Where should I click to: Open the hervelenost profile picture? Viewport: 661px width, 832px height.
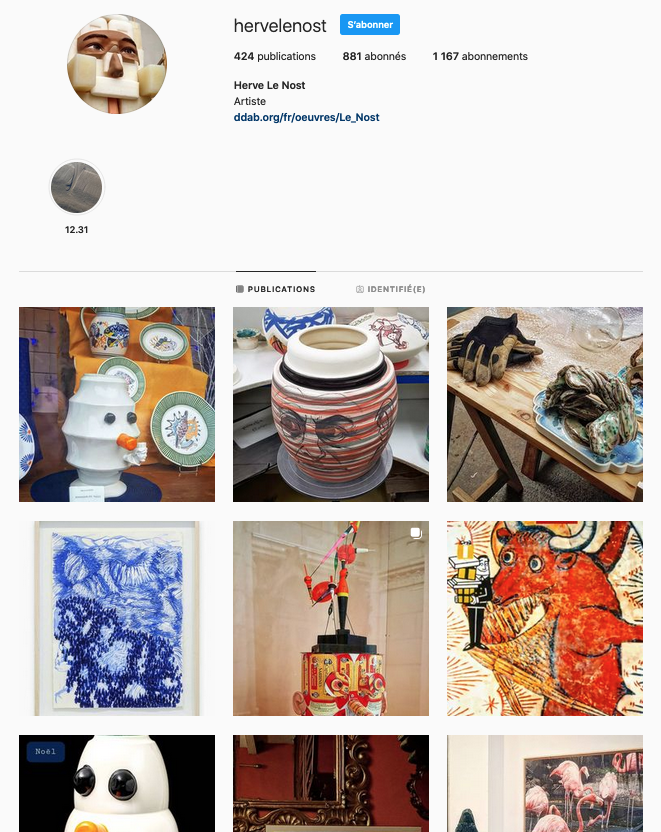click(116, 64)
